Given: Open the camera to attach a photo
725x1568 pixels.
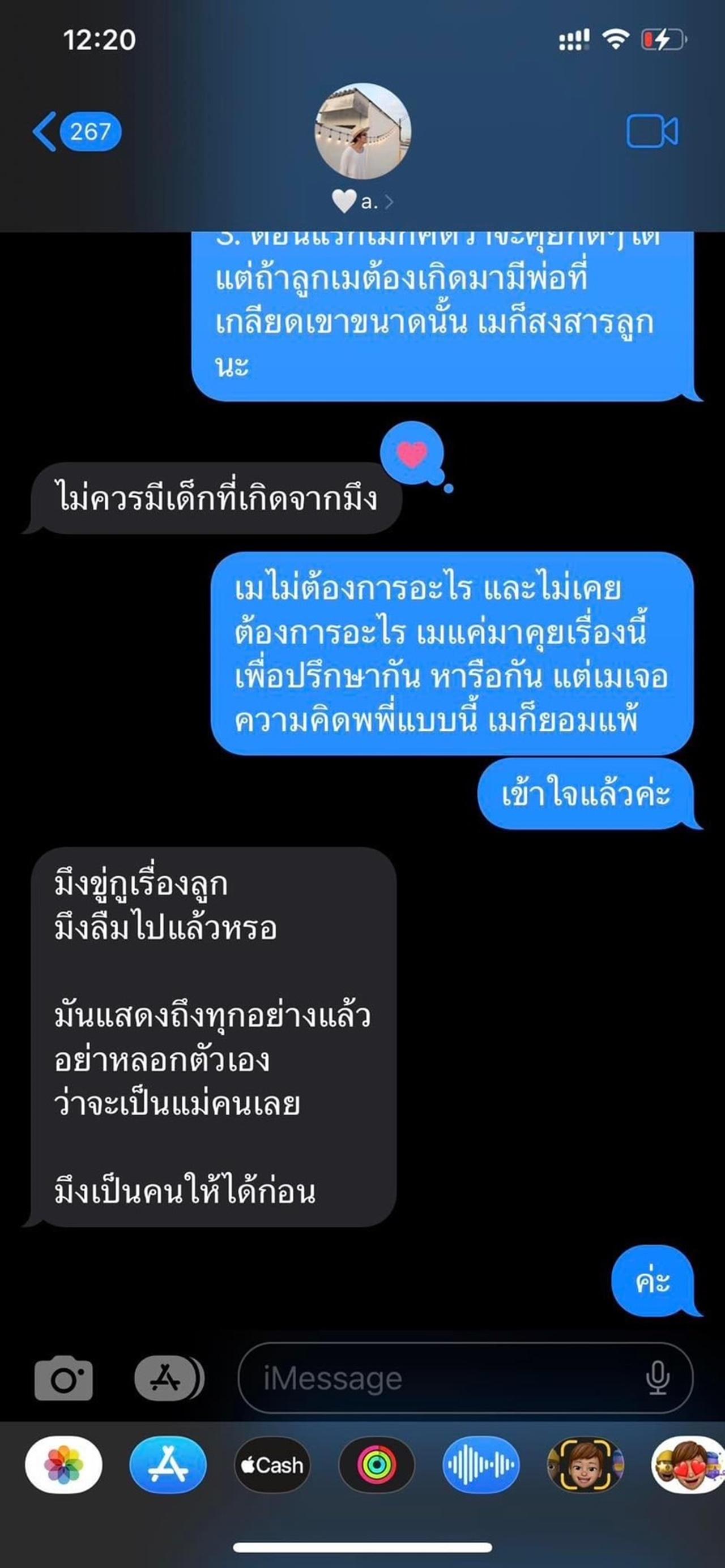Looking at the screenshot, I should 64,1378.
